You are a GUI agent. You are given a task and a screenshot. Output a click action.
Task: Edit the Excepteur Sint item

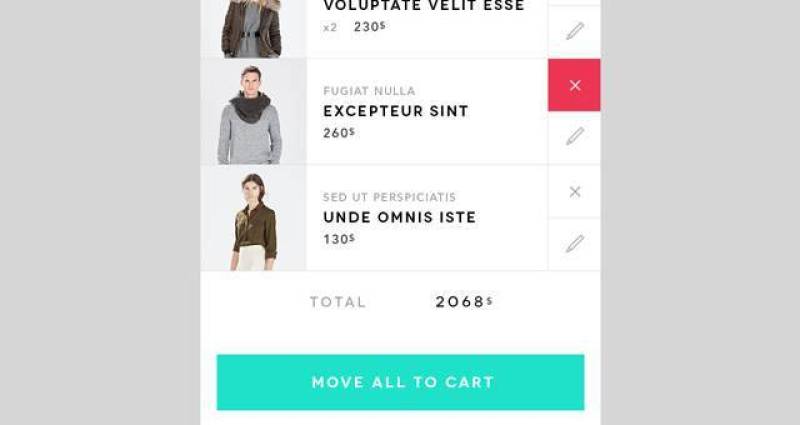click(x=574, y=137)
